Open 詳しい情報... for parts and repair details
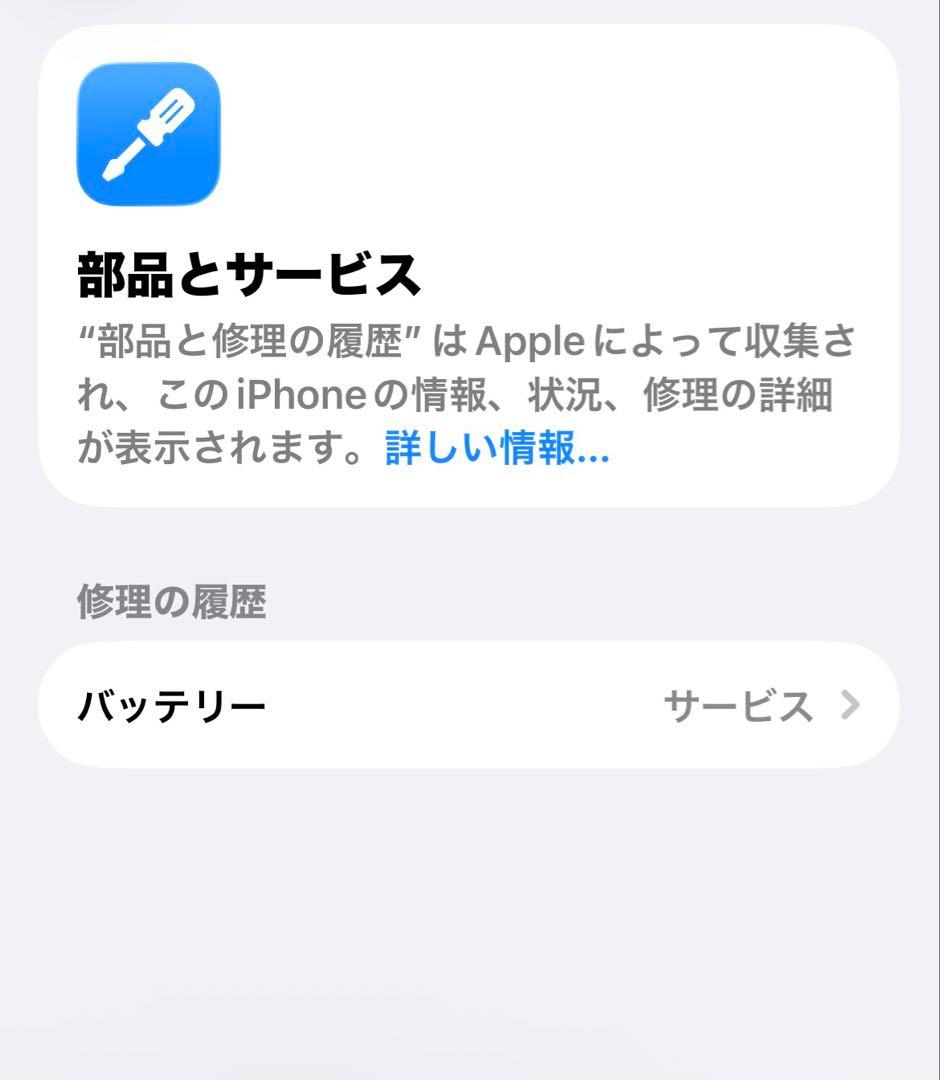The width and height of the screenshot is (940, 1080). [x=497, y=453]
